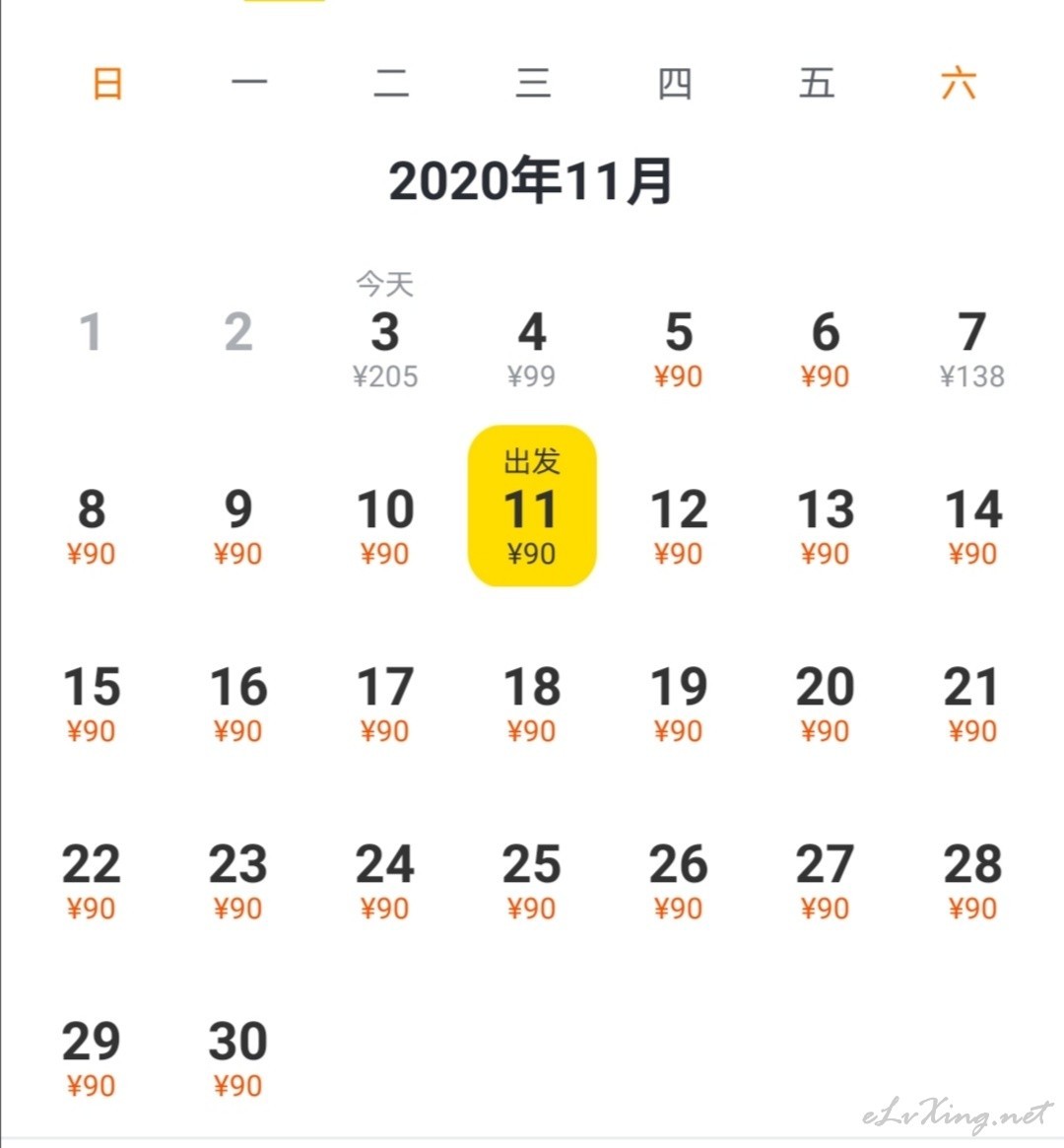The width and height of the screenshot is (1064, 1148).
Task: Pick November 9 on the calendar
Action: tap(237, 522)
